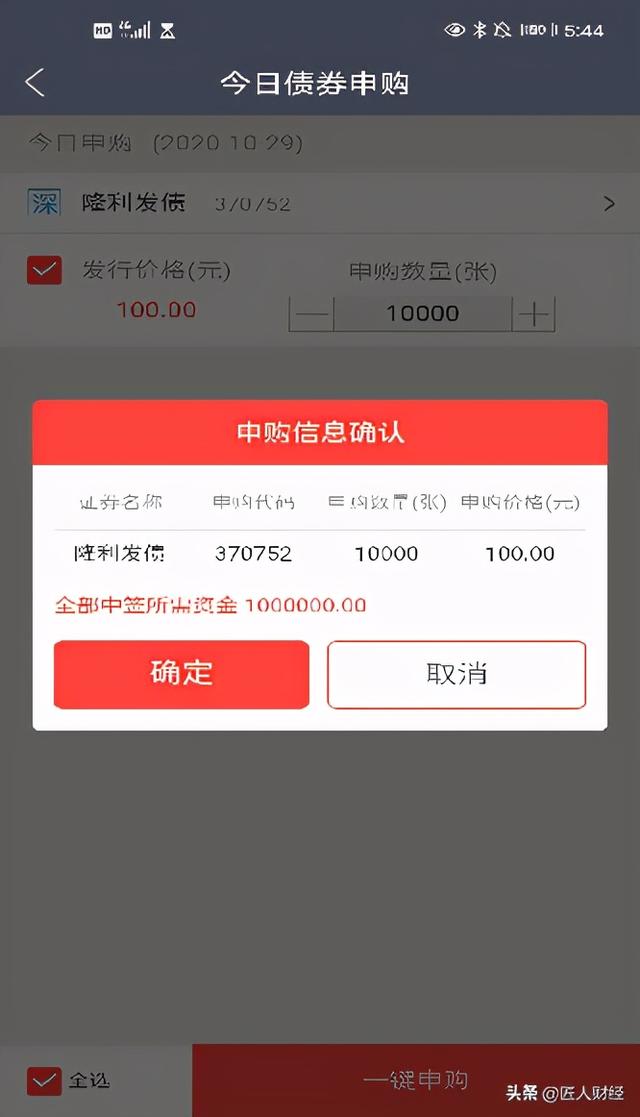The width and height of the screenshot is (640, 1117).
Task: Tap the 一键申购 button
Action: (x=415, y=1080)
